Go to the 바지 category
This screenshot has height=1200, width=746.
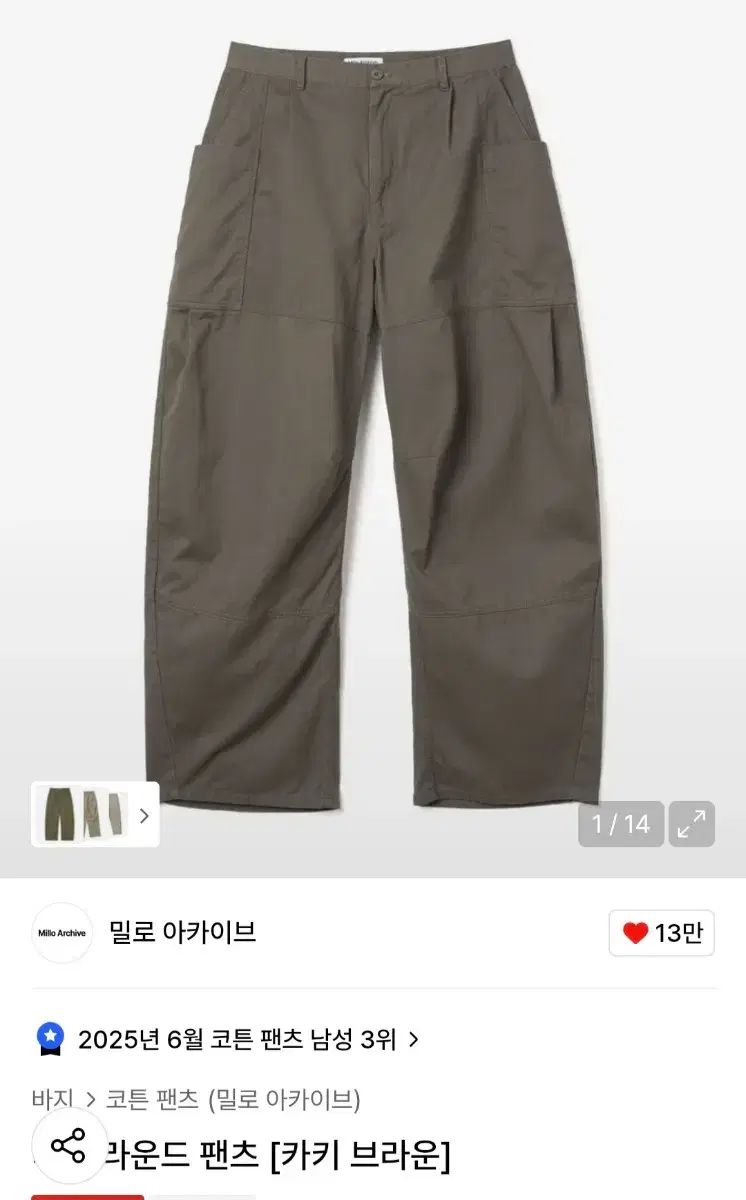click(51, 1100)
